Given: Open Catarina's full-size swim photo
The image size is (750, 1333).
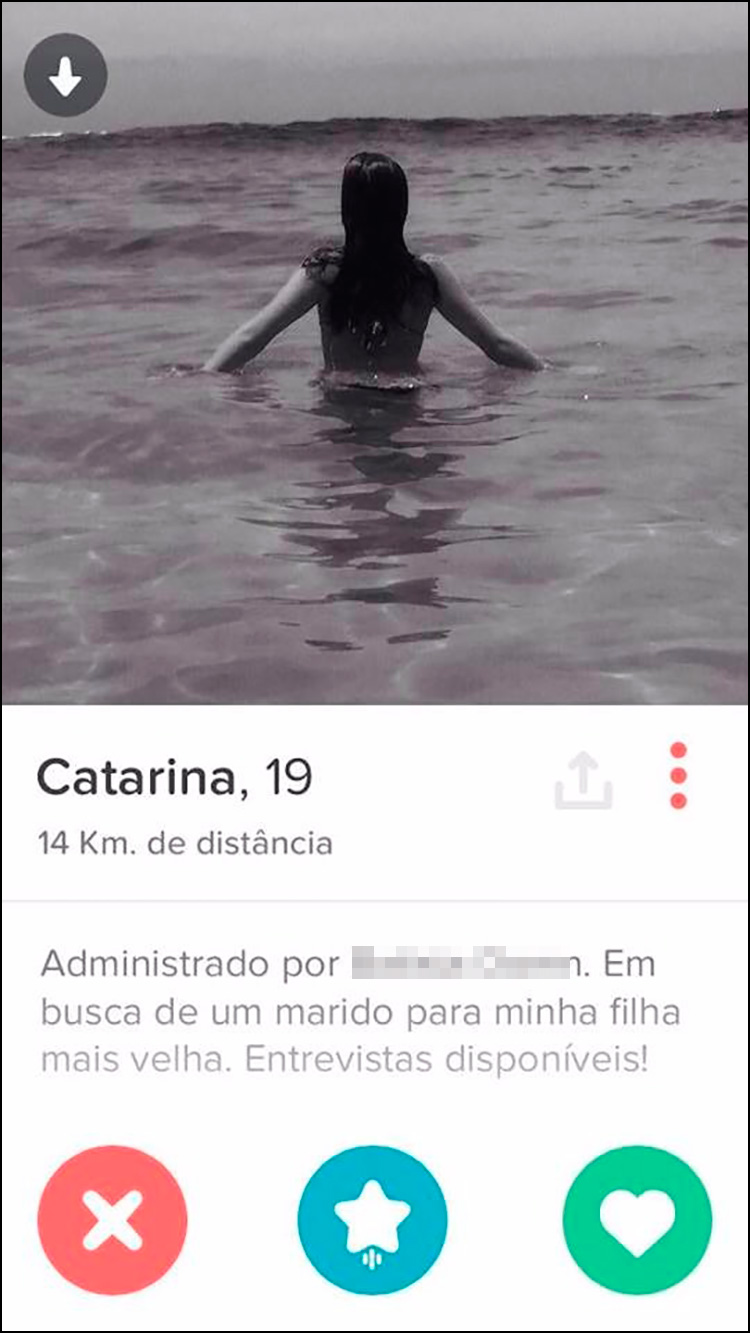Looking at the screenshot, I should click(x=375, y=400).
